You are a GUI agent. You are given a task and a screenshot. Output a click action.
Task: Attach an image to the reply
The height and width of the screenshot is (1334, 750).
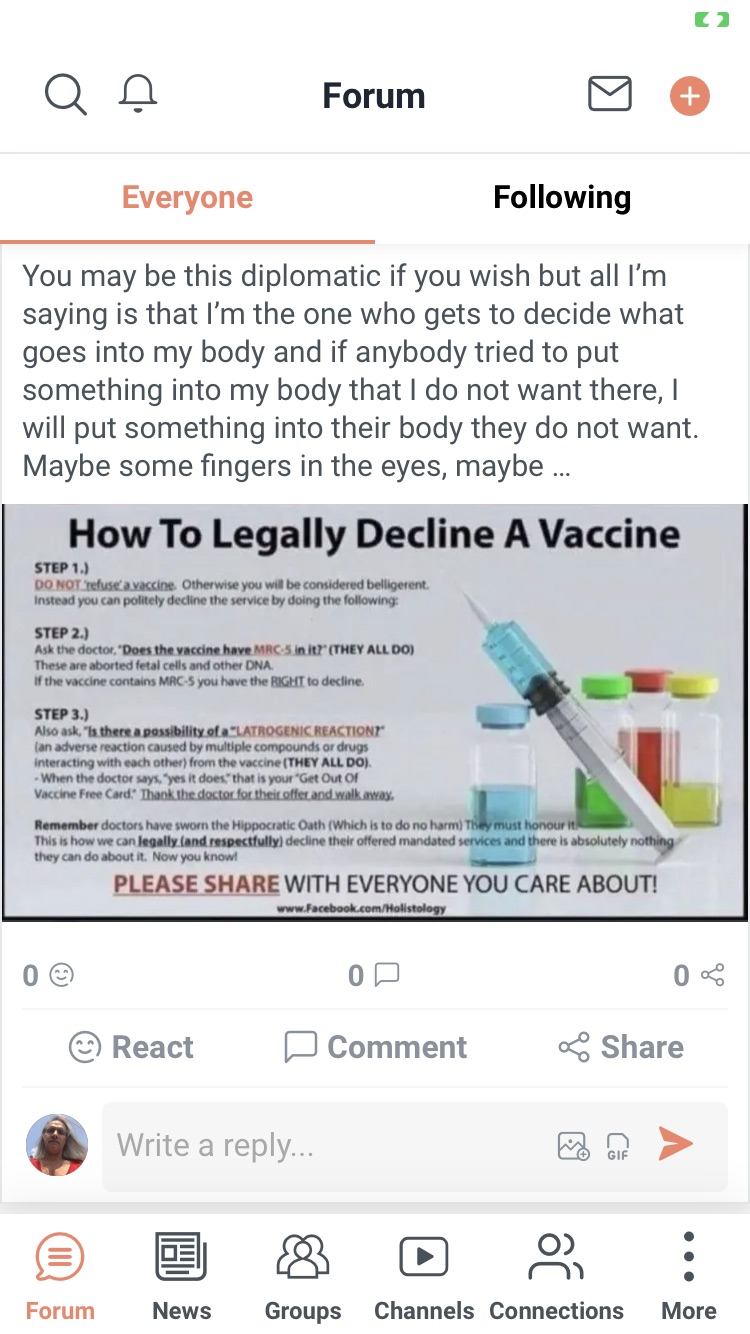tap(573, 1145)
